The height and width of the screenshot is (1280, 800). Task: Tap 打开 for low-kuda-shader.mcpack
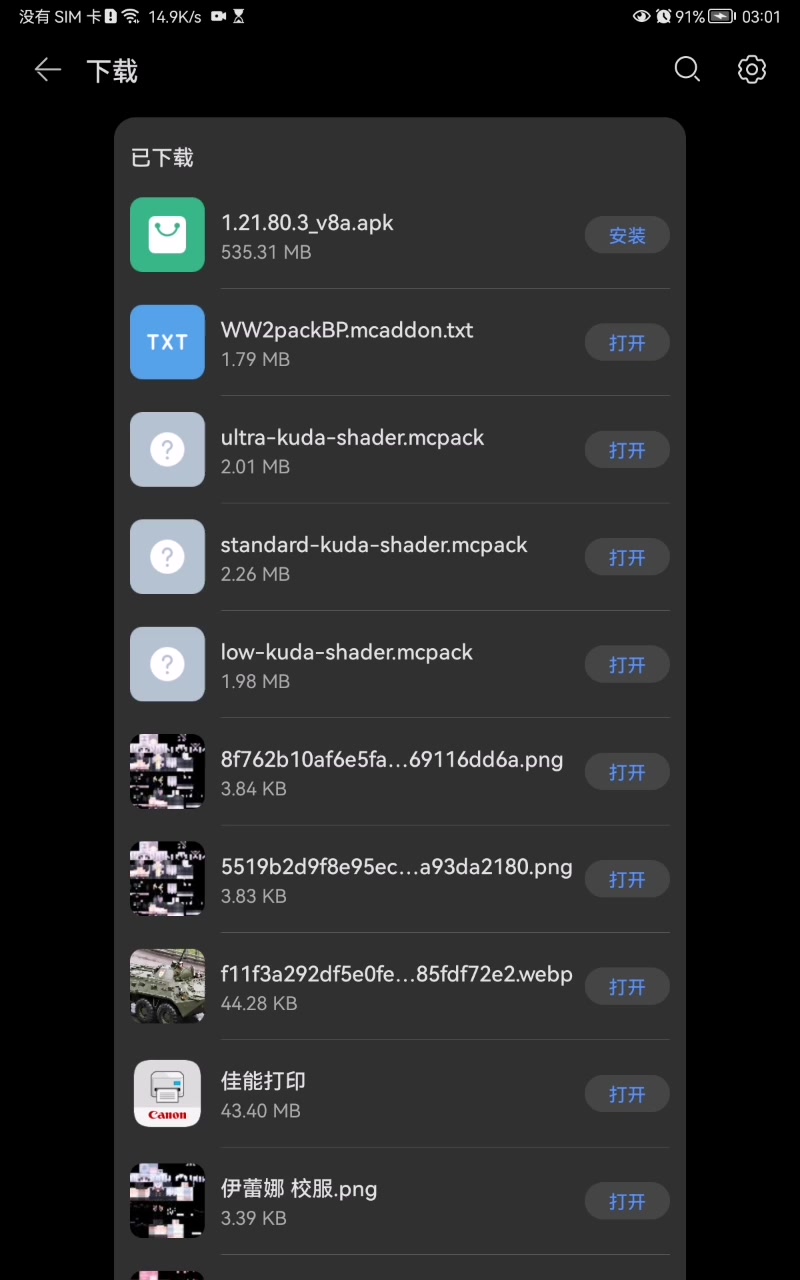pos(627,665)
